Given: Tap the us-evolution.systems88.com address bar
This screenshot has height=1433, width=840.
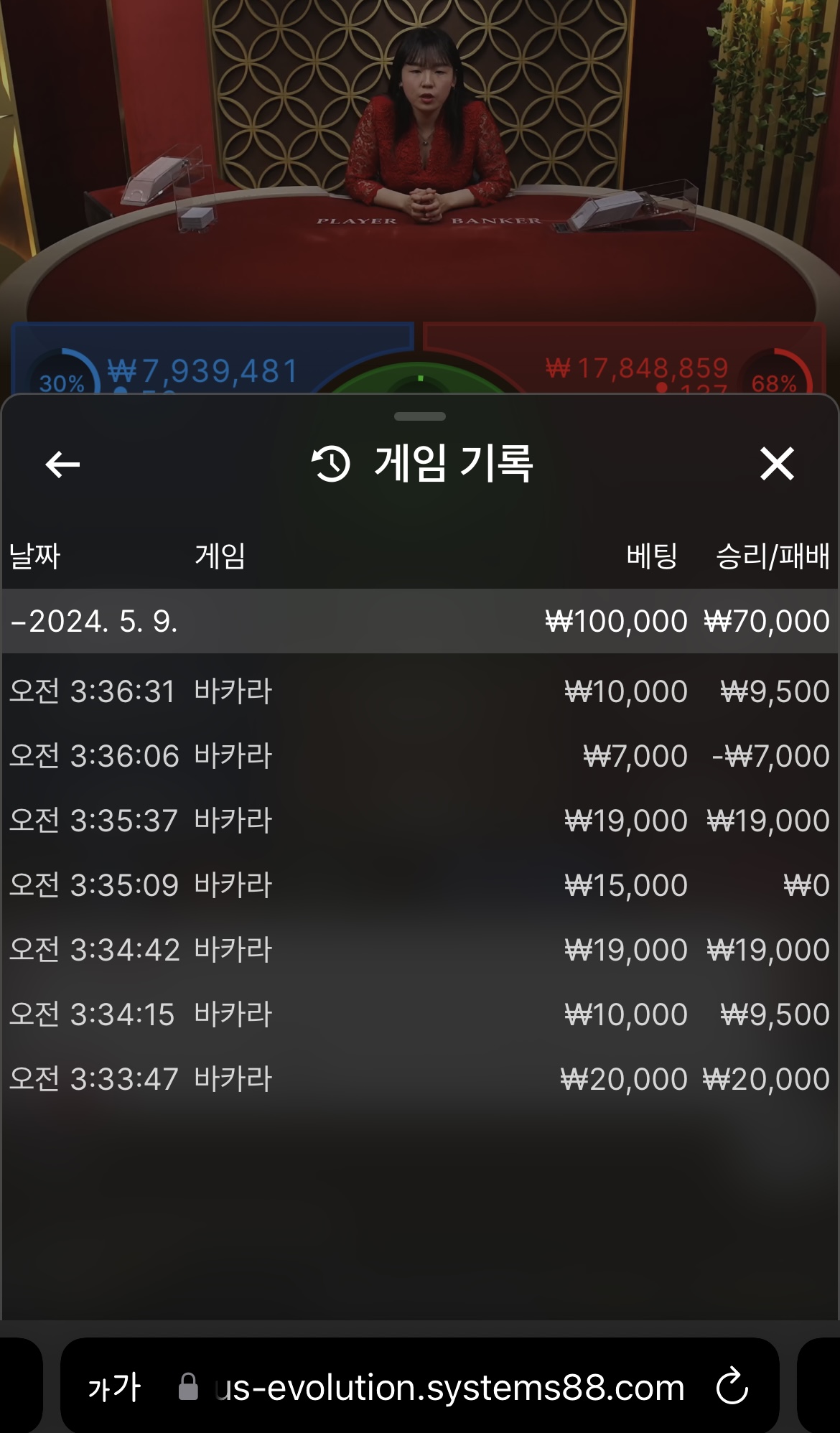Looking at the screenshot, I should pos(432,1388).
